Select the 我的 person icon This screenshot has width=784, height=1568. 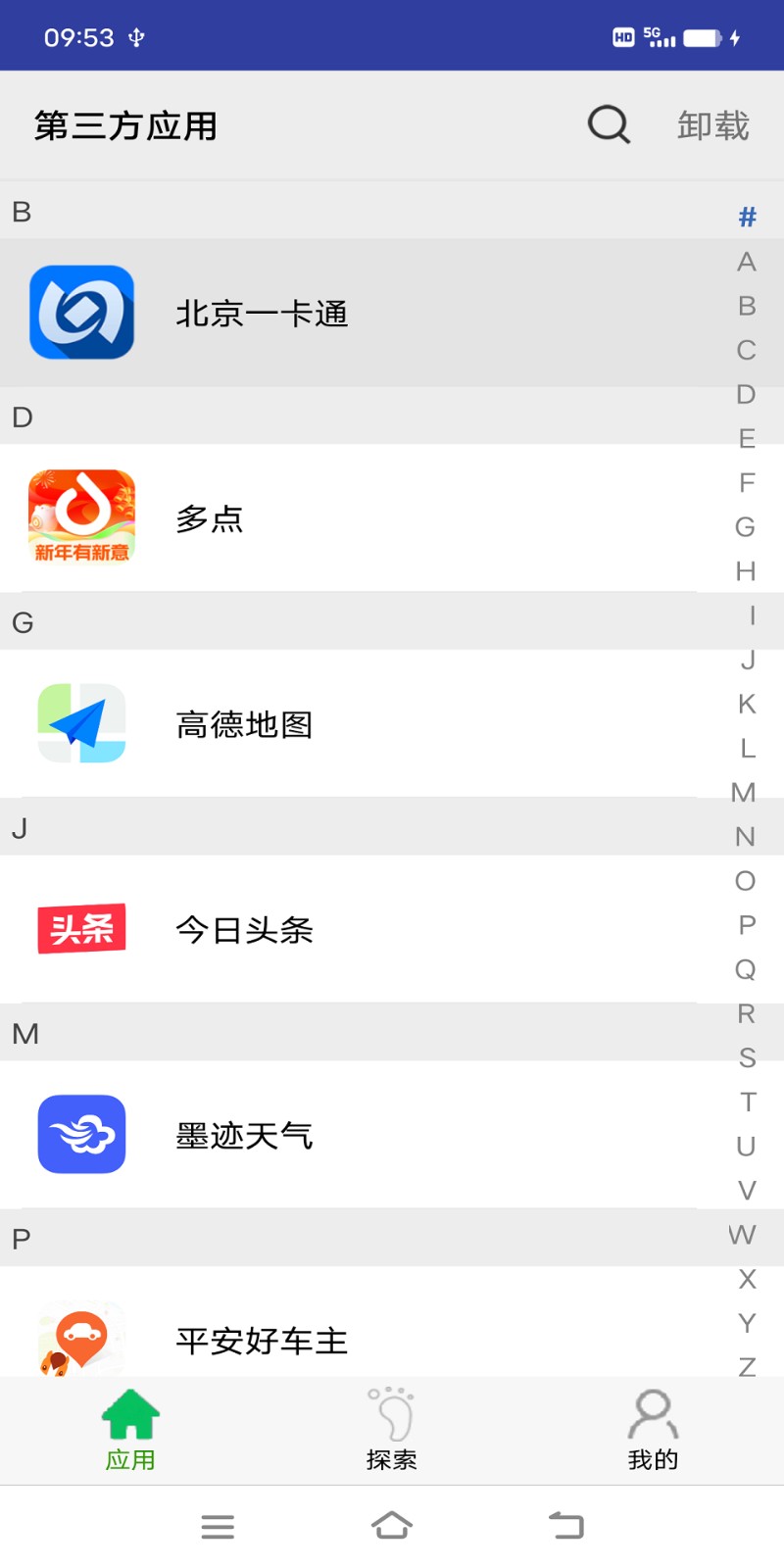pos(652,1412)
